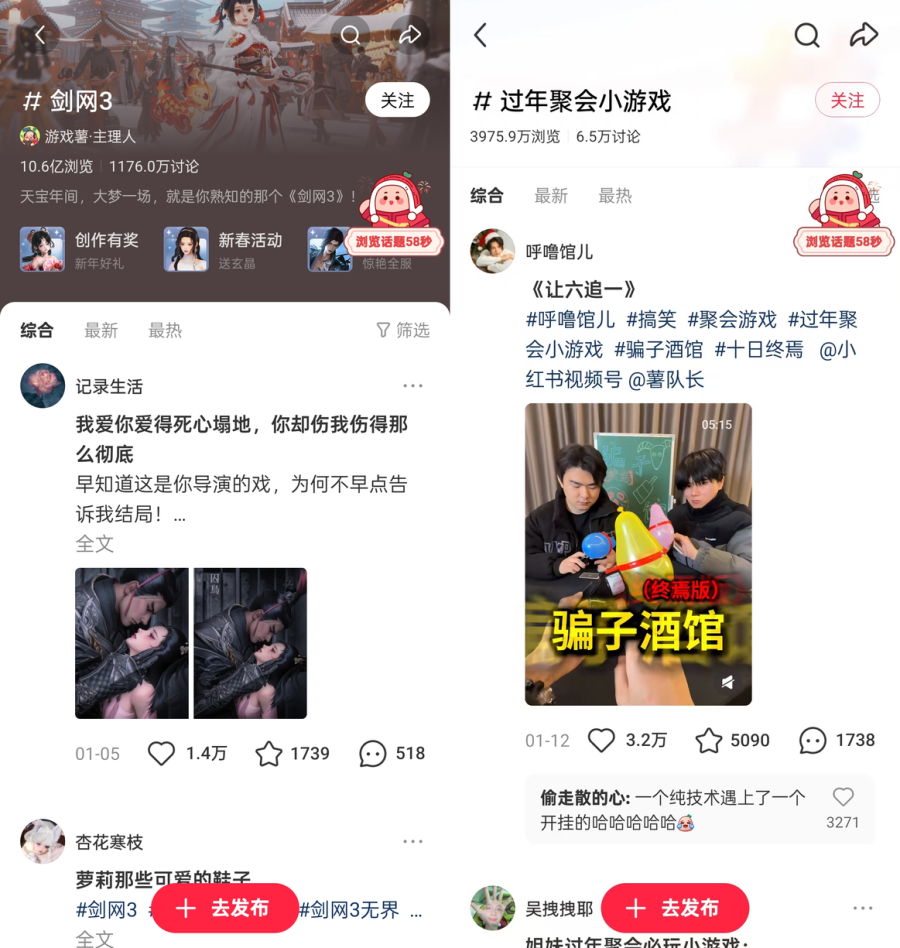Open the 筛选 filter in 剑网3
The height and width of the screenshot is (948, 900).
402,330
